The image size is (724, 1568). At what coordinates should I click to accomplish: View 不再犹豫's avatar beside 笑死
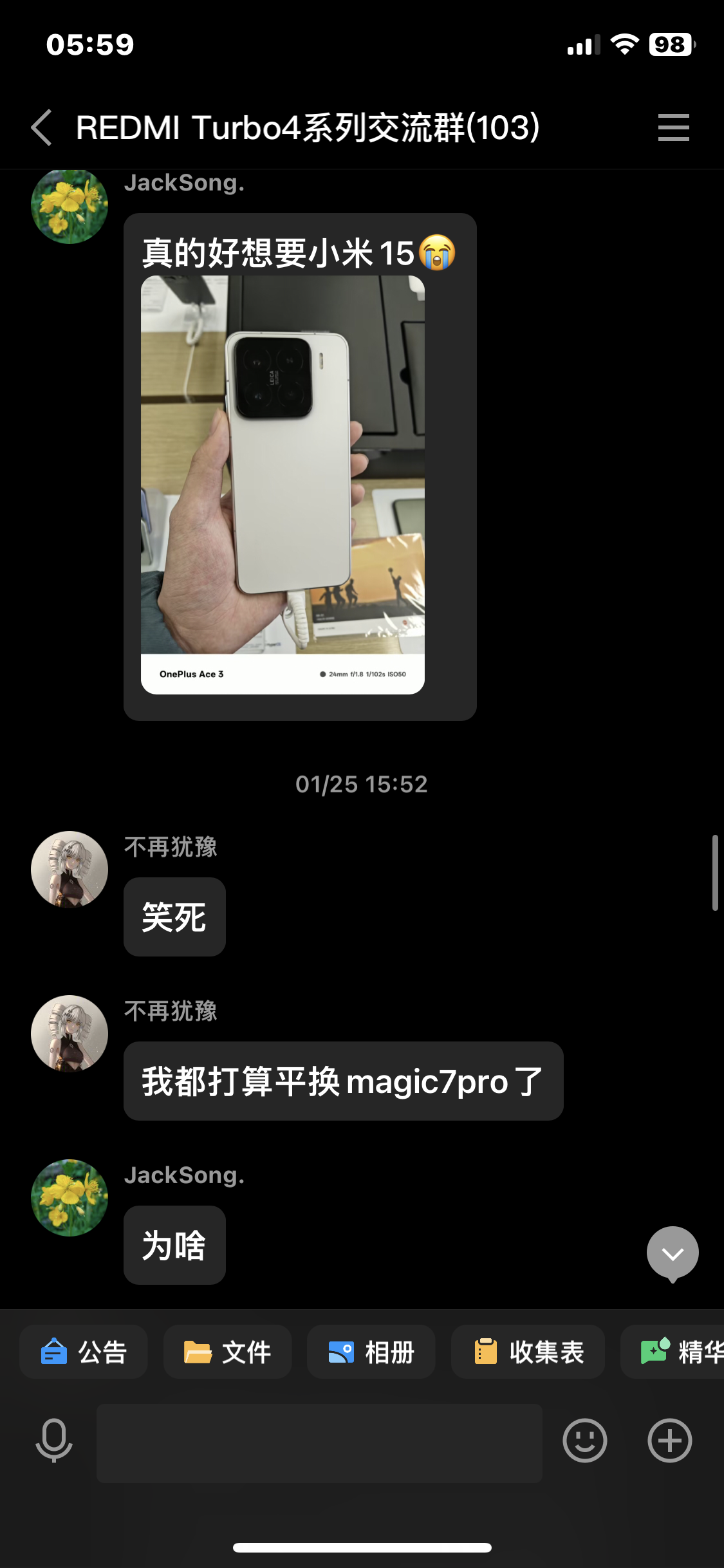70,869
